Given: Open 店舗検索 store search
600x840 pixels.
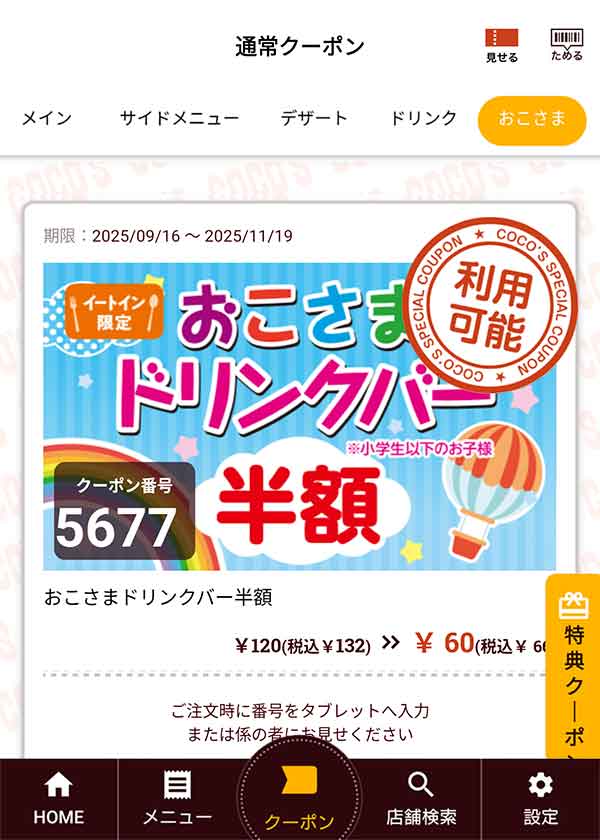Looking at the screenshot, I should coord(421,799).
